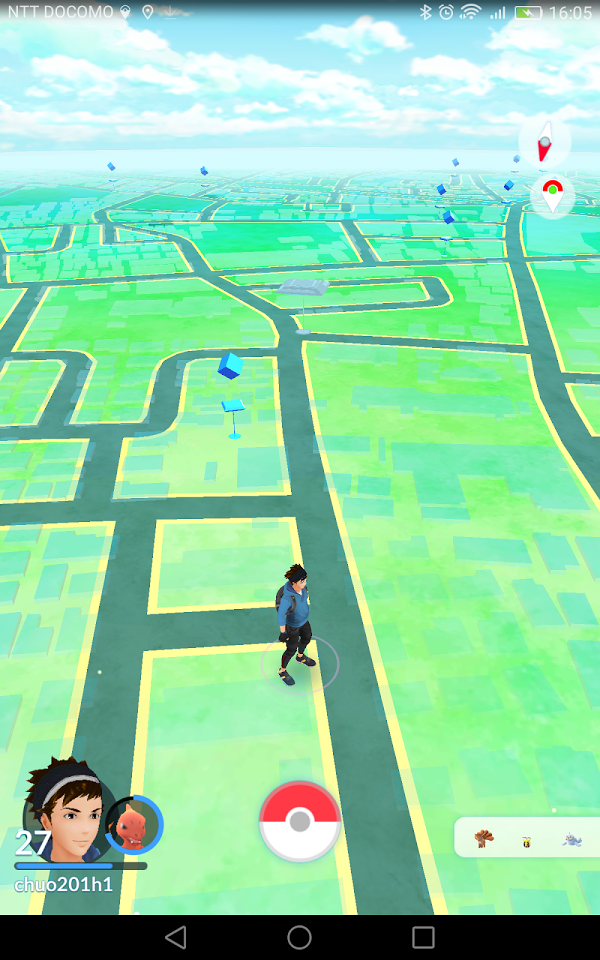Open the buddy Pokémon icon
The image size is (600, 960).
pos(134,825)
